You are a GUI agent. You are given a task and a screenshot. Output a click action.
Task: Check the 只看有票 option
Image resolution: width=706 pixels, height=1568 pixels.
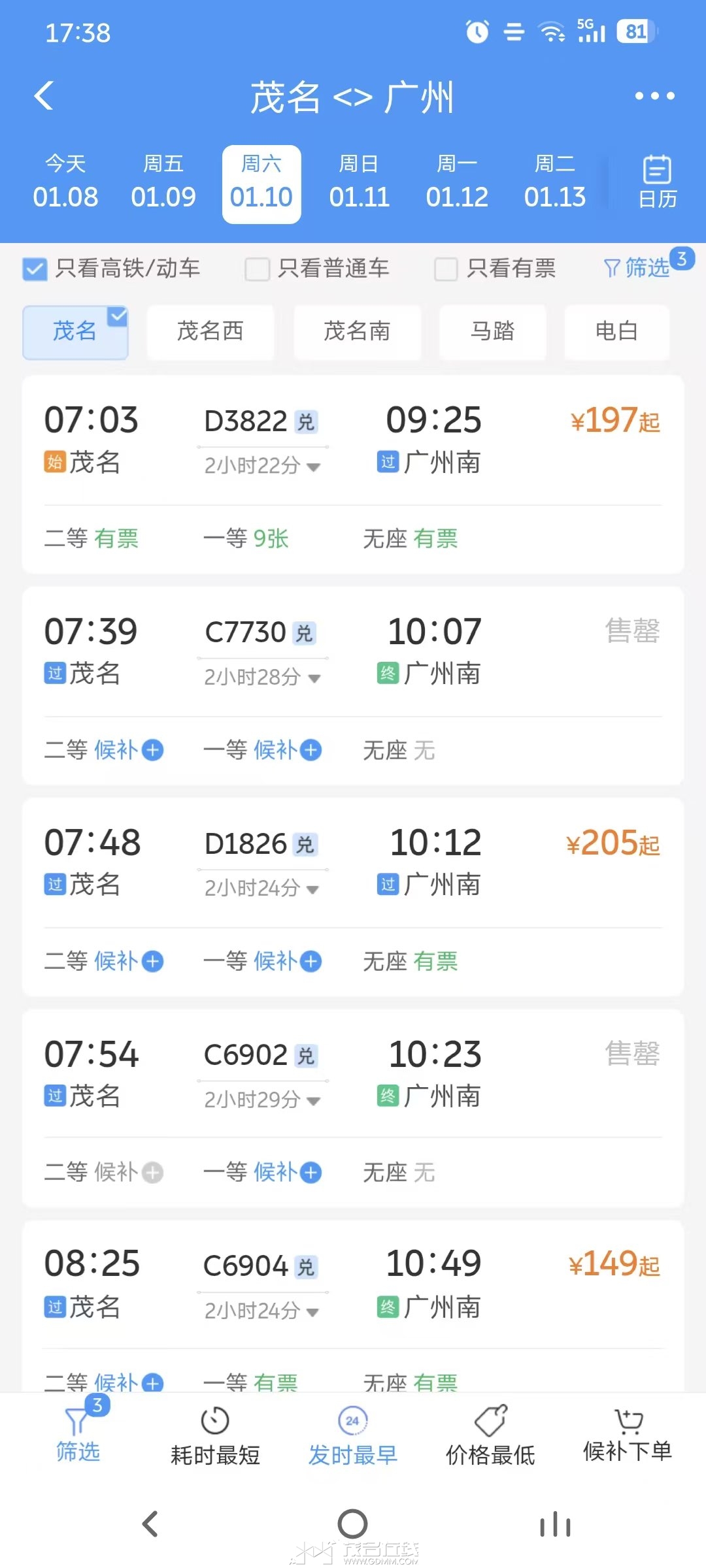(446, 269)
